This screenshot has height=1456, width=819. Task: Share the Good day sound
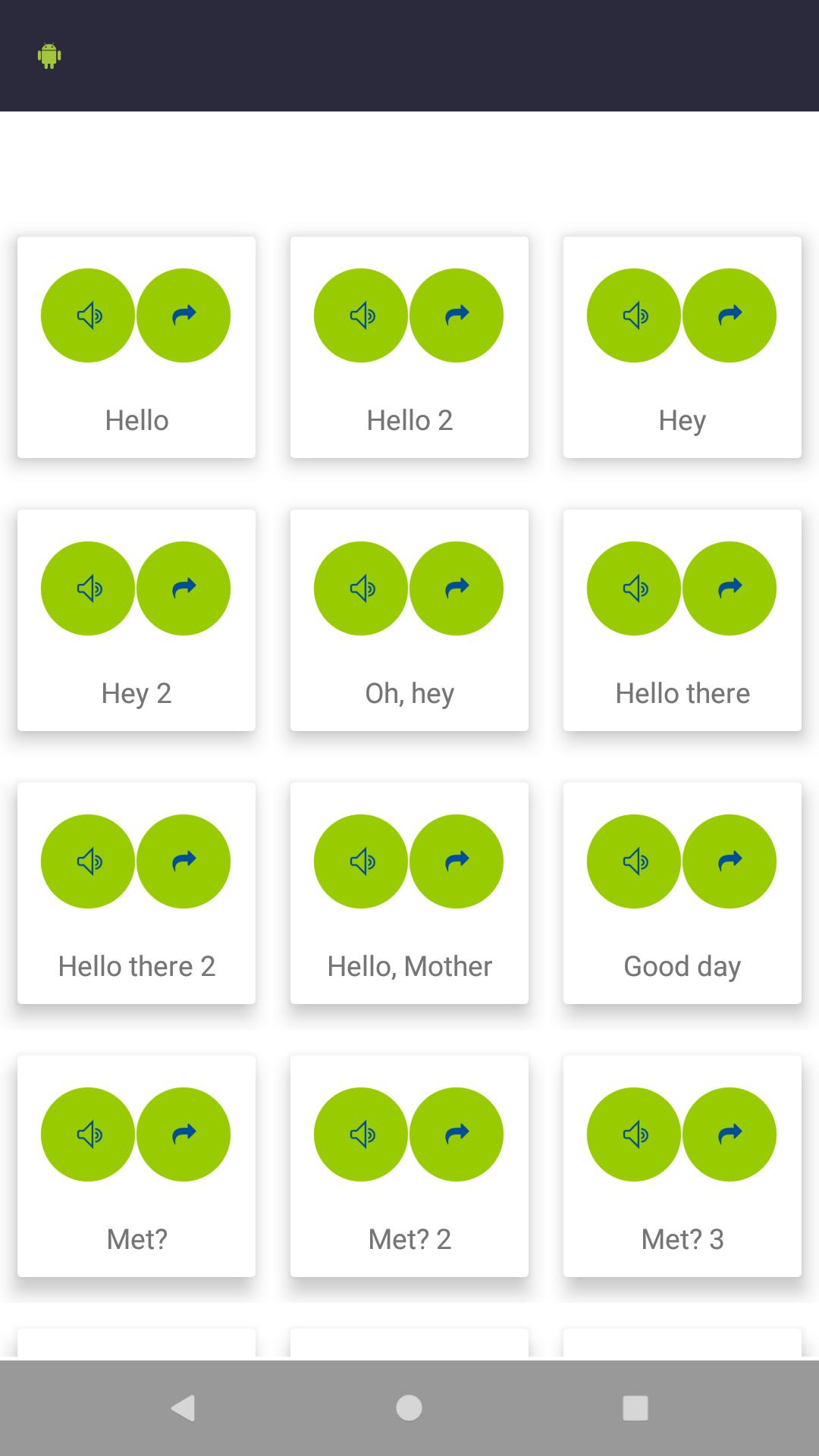[730, 861]
